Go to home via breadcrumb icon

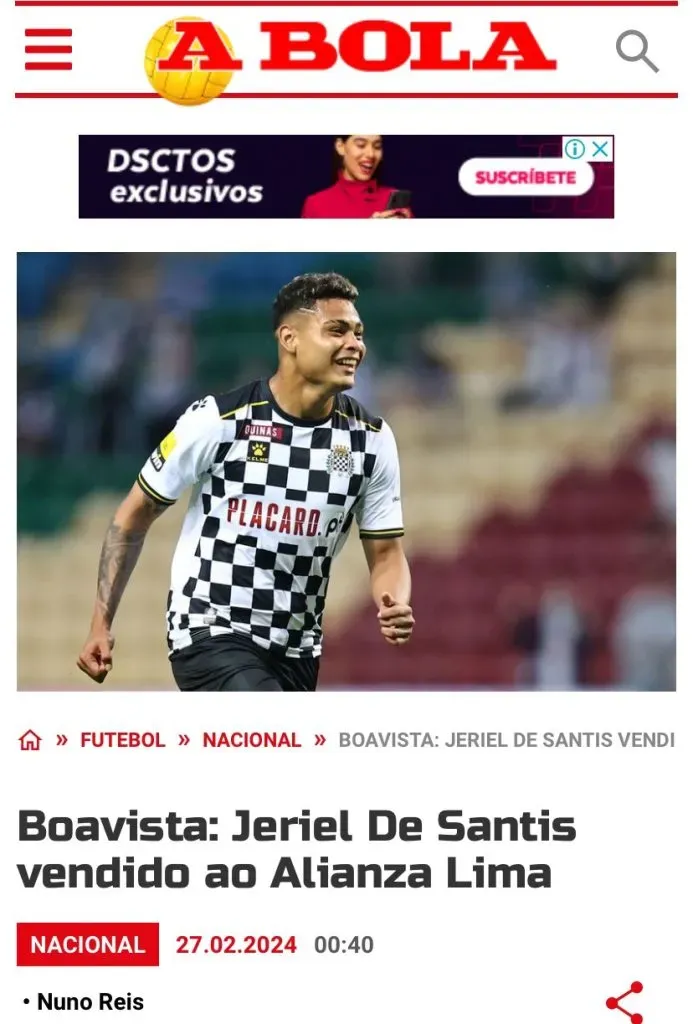(x=31, y=740)
